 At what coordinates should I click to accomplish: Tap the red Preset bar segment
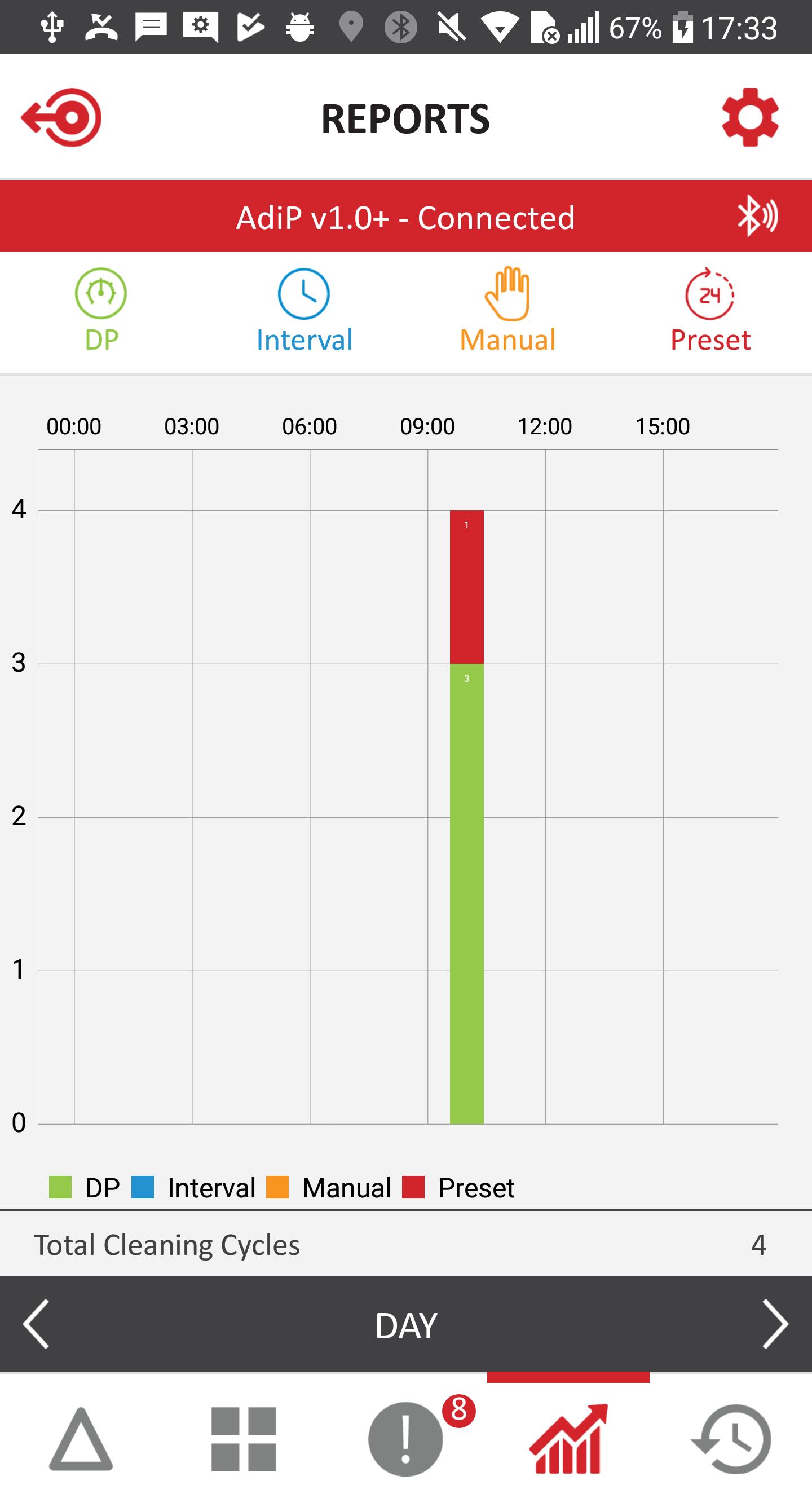(466, 587)
